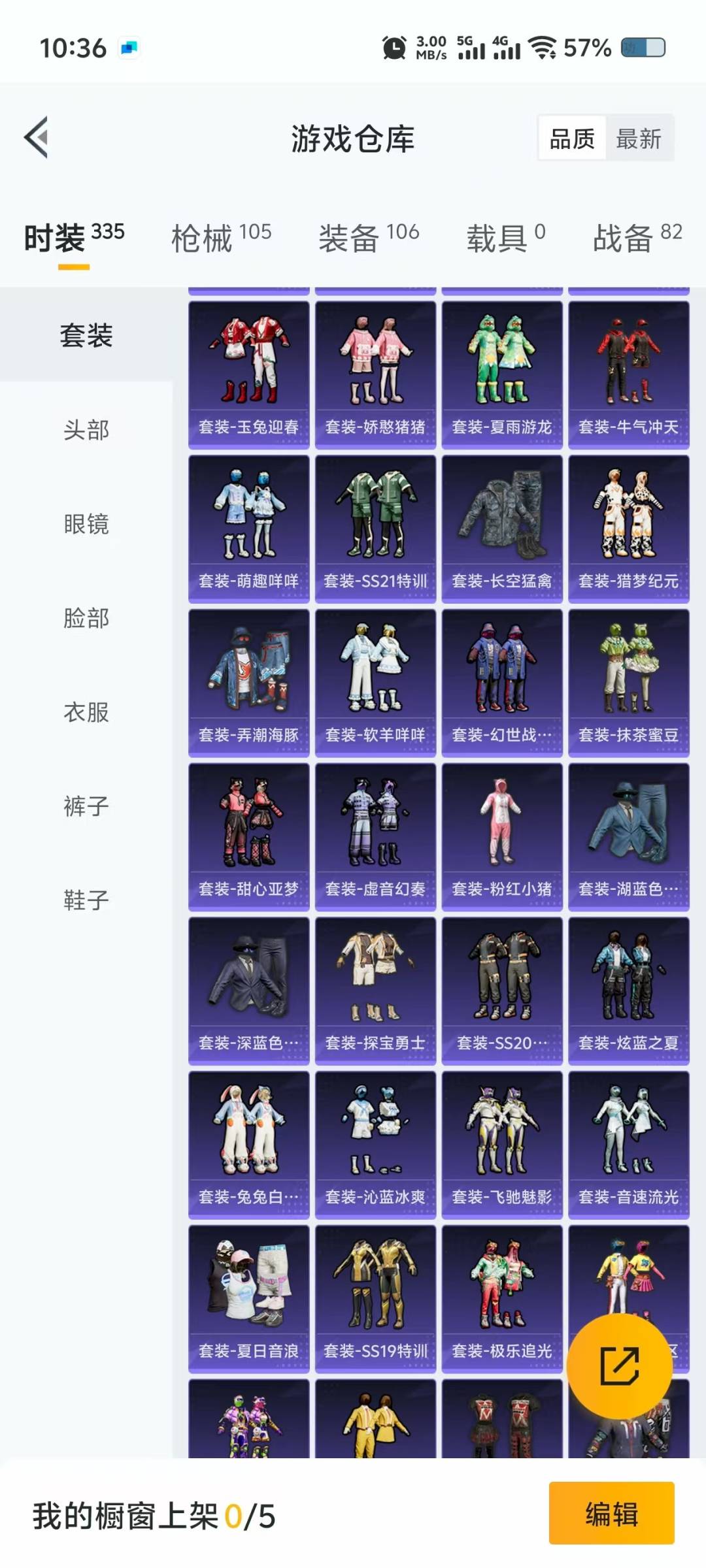
Task: Tap the 编辑 button
Action: coord(611,1513)
